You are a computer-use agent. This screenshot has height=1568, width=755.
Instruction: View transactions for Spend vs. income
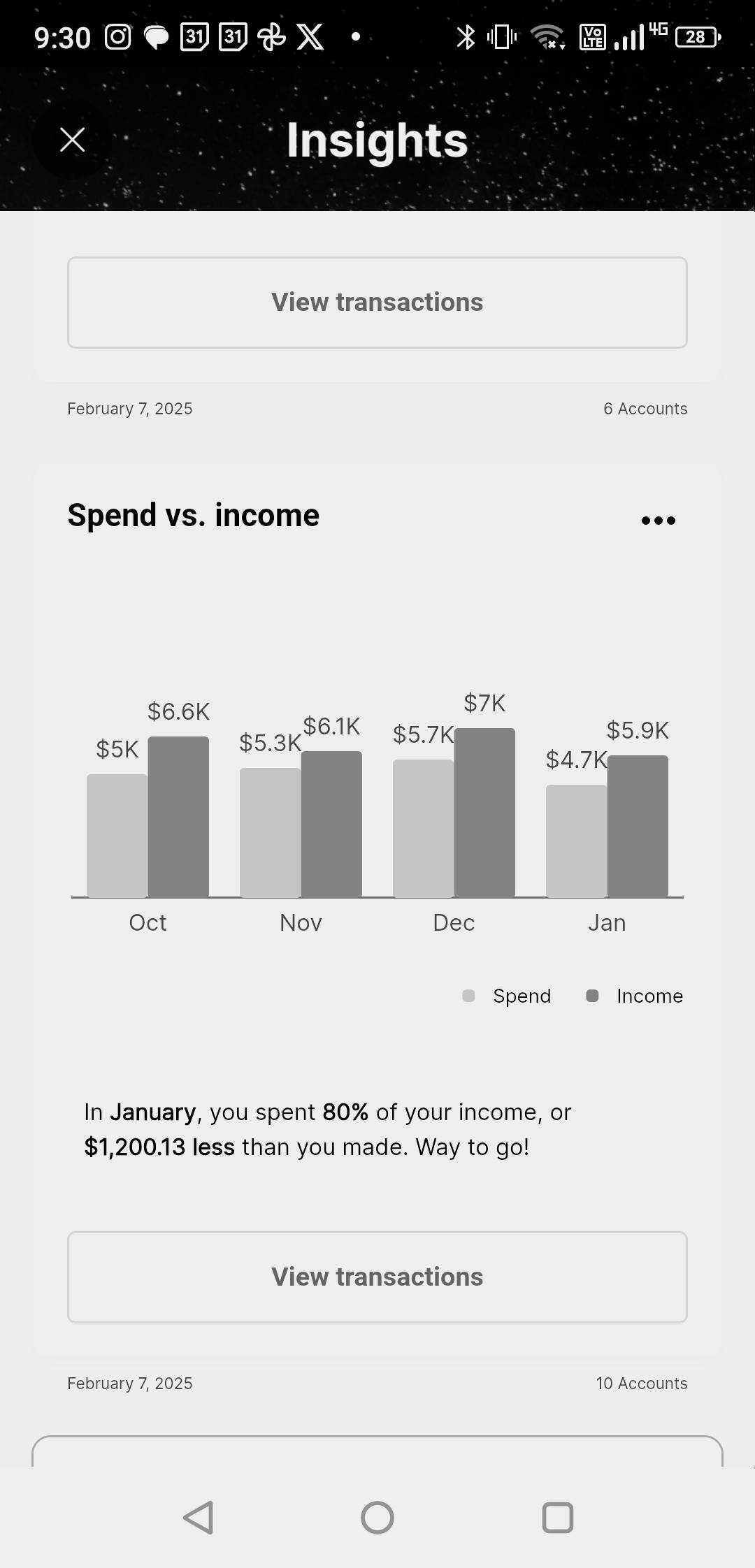[377, 1277]
